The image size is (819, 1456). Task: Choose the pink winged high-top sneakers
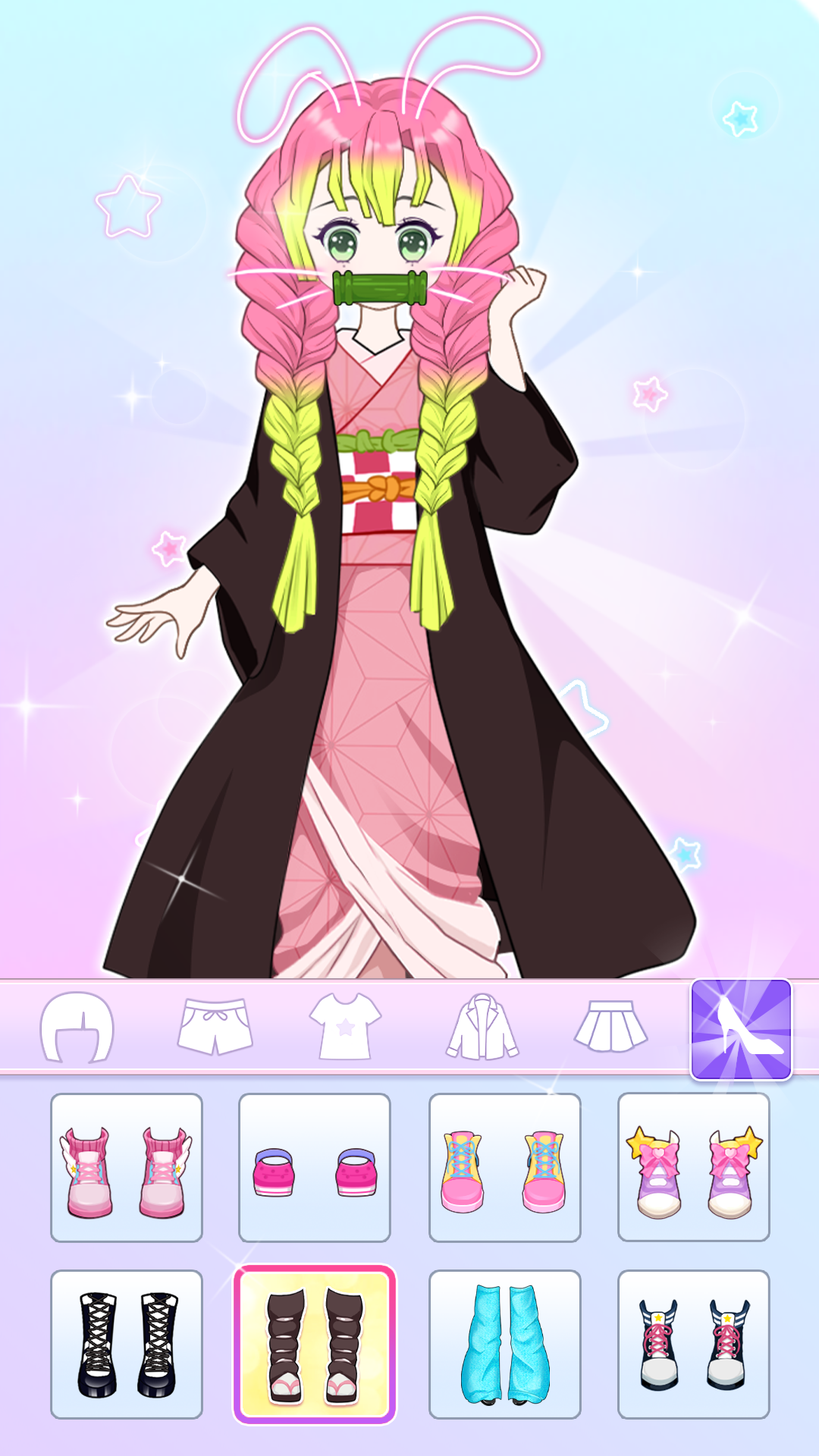pyautogui.click(x=127, y=1168)
